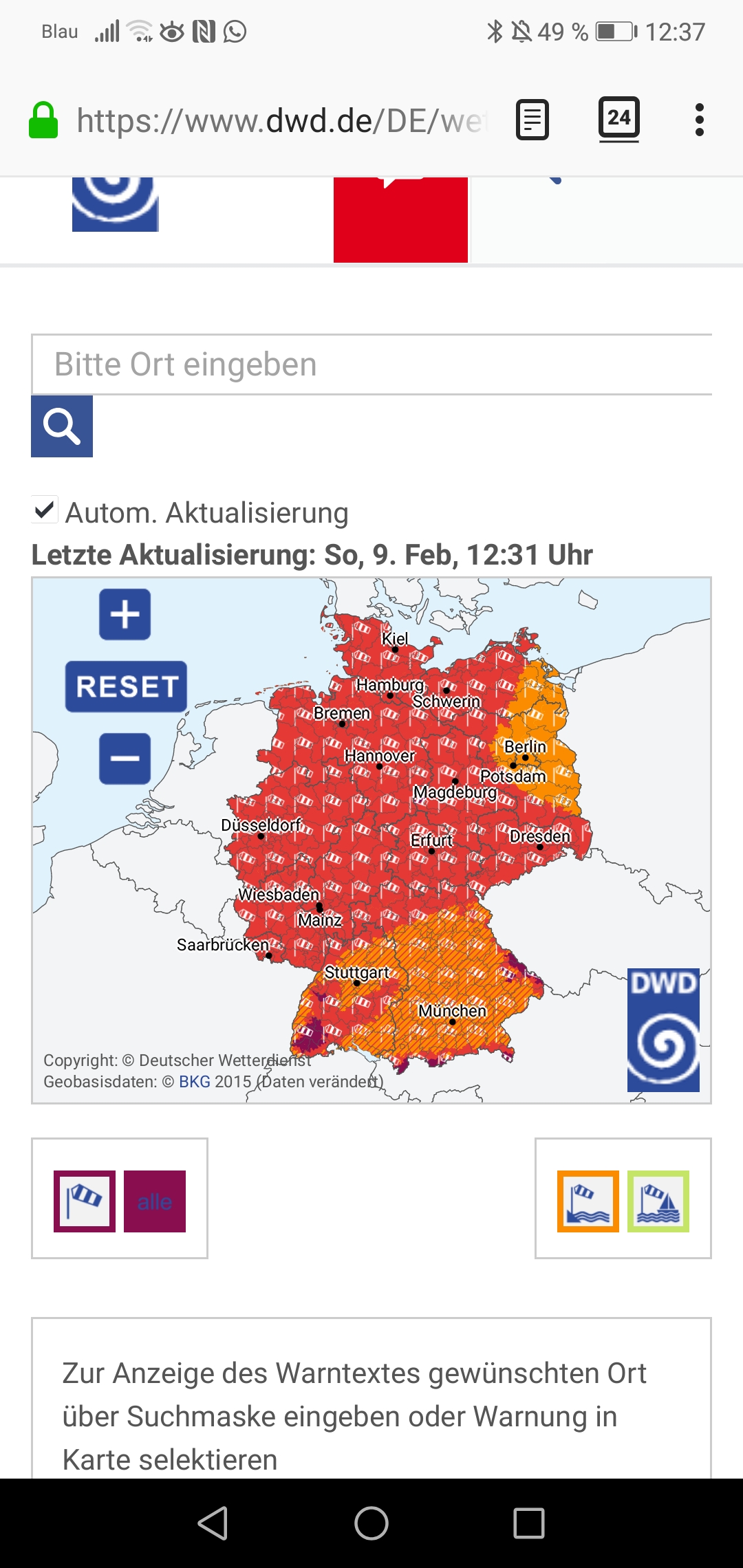Image resolution: width=743 pixels, height=1568 pixels.
Task: Show coastal warnings with orange wave icon
Action: coord(588,1201)
